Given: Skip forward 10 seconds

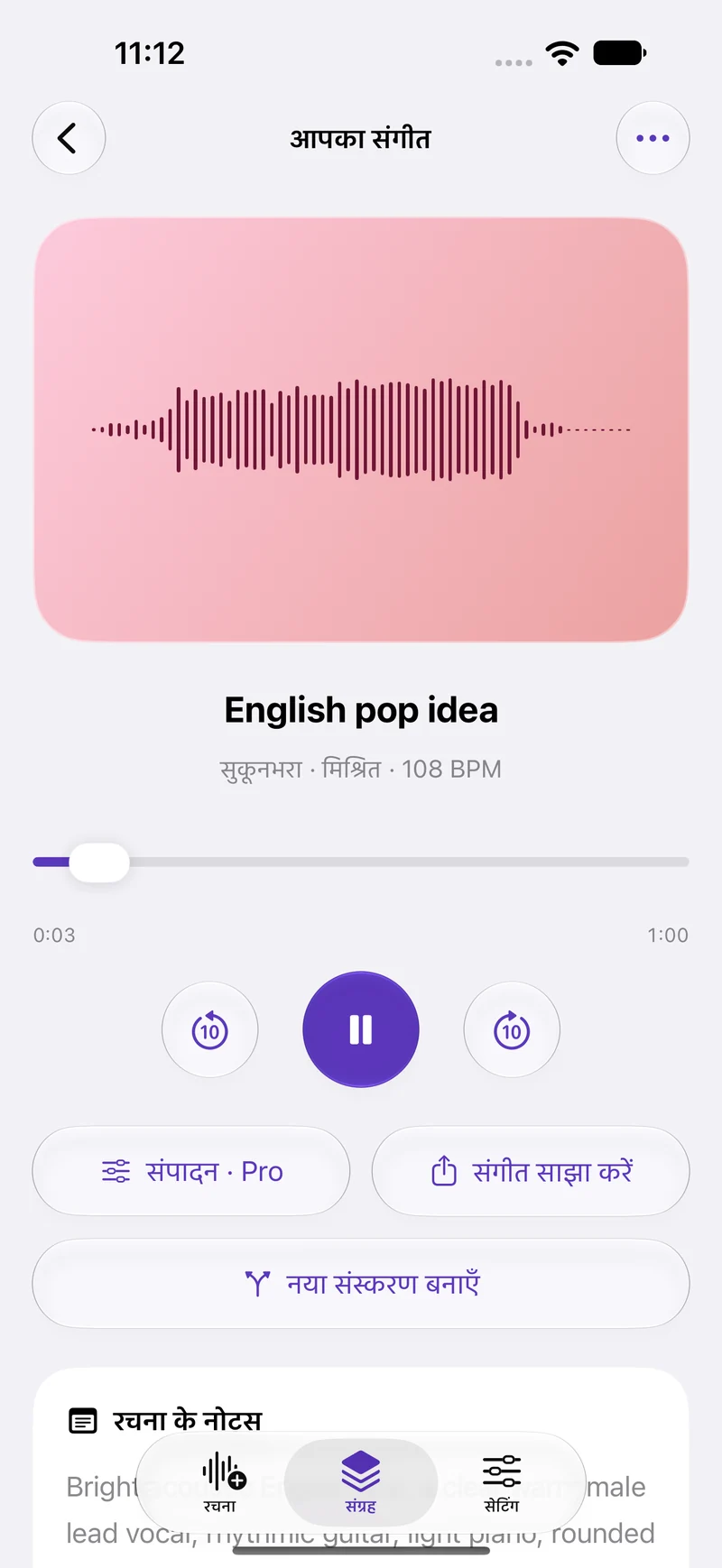Looking at the screenshot, I should coord(512,1029).
